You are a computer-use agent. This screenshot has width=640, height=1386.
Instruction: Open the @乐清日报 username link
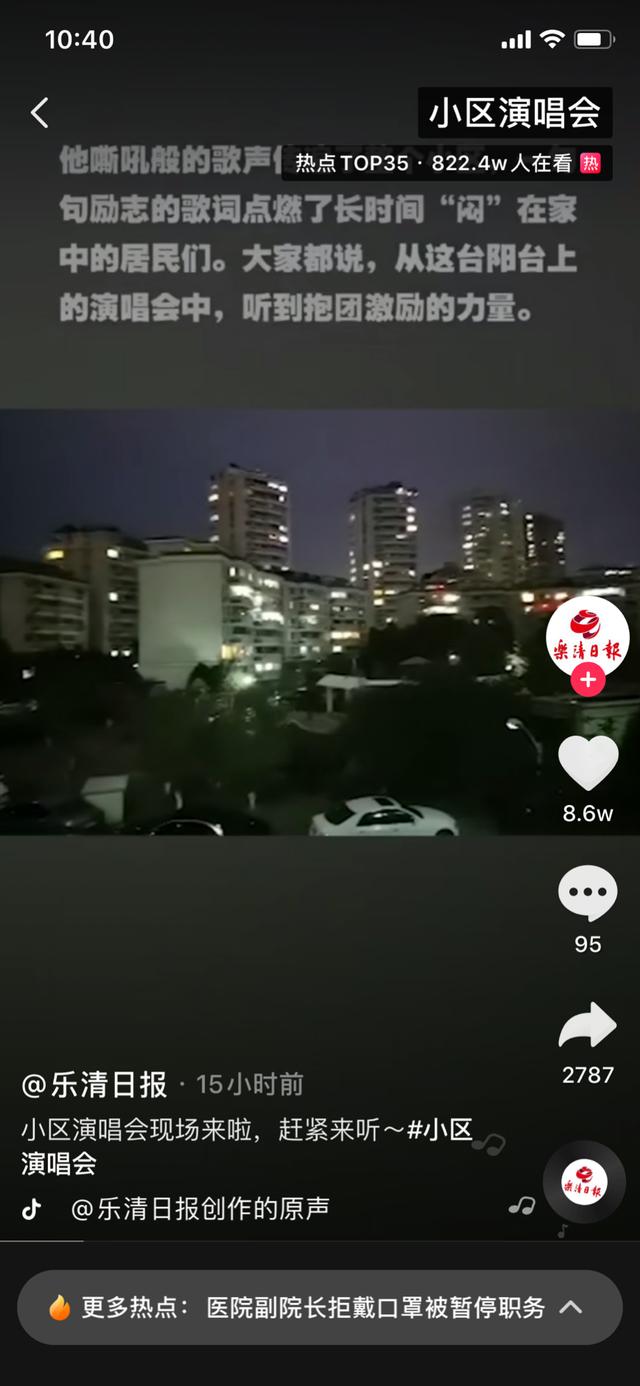[95, 1084]
